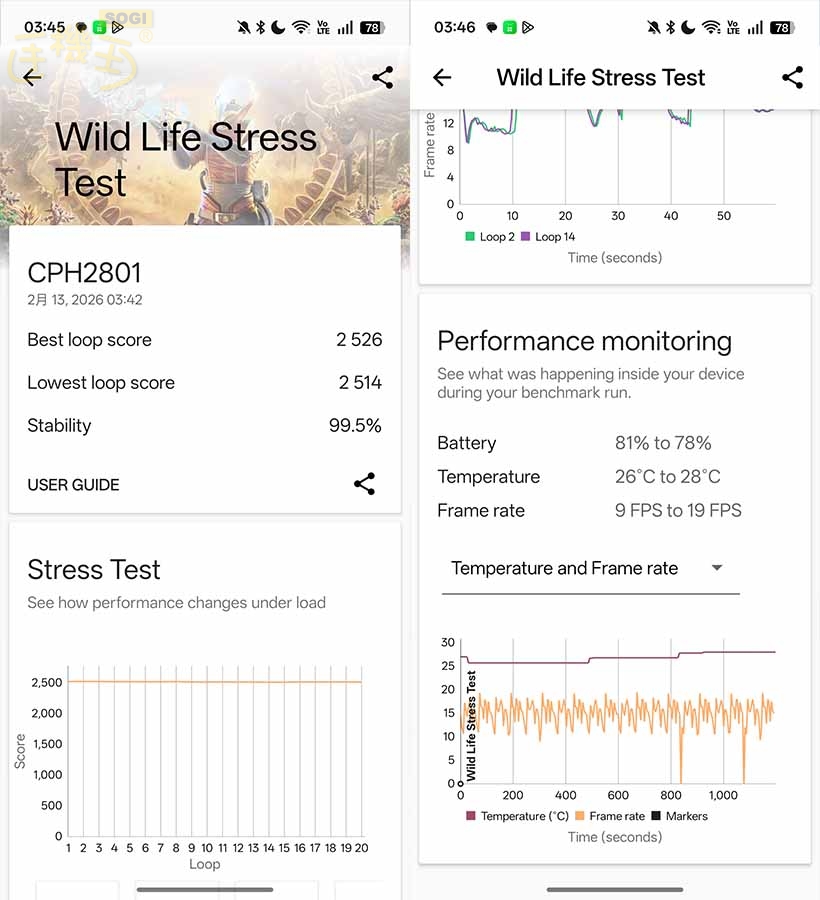820x900 pixels.
Task: Tap the share icon in white title bar
Action: tap(792, 78)
